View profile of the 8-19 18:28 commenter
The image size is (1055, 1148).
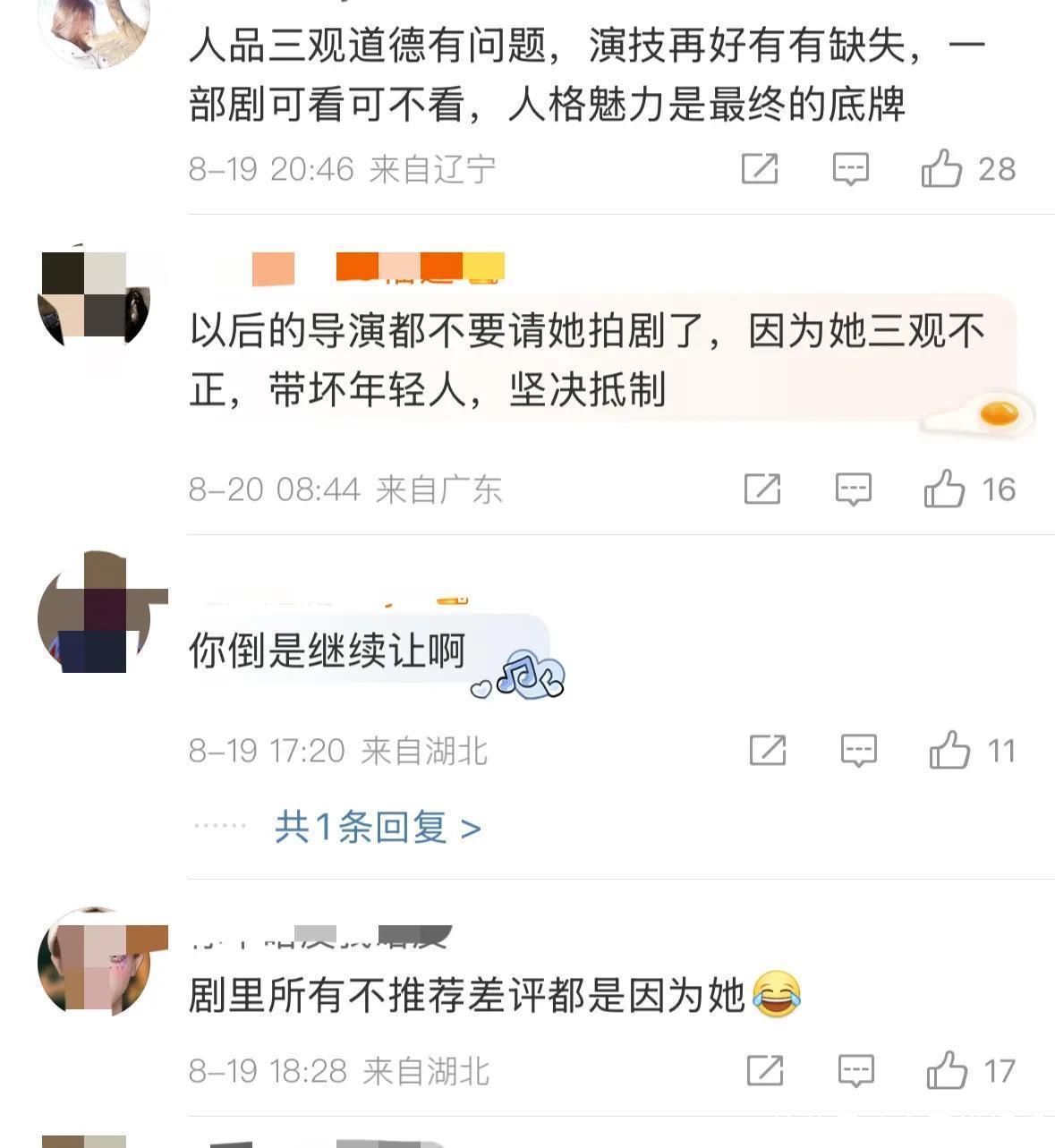pos(93,962)
